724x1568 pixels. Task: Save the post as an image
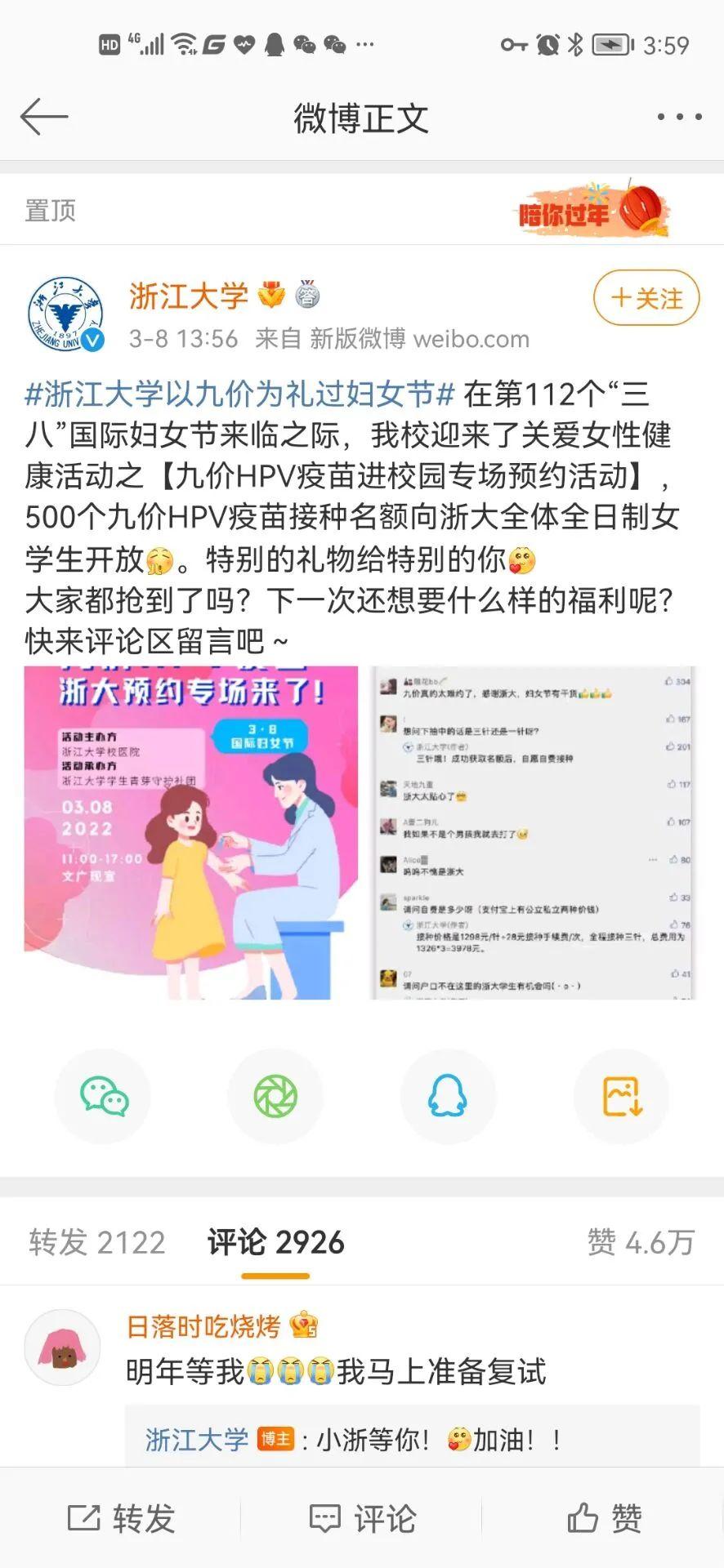click(622, 1096)
